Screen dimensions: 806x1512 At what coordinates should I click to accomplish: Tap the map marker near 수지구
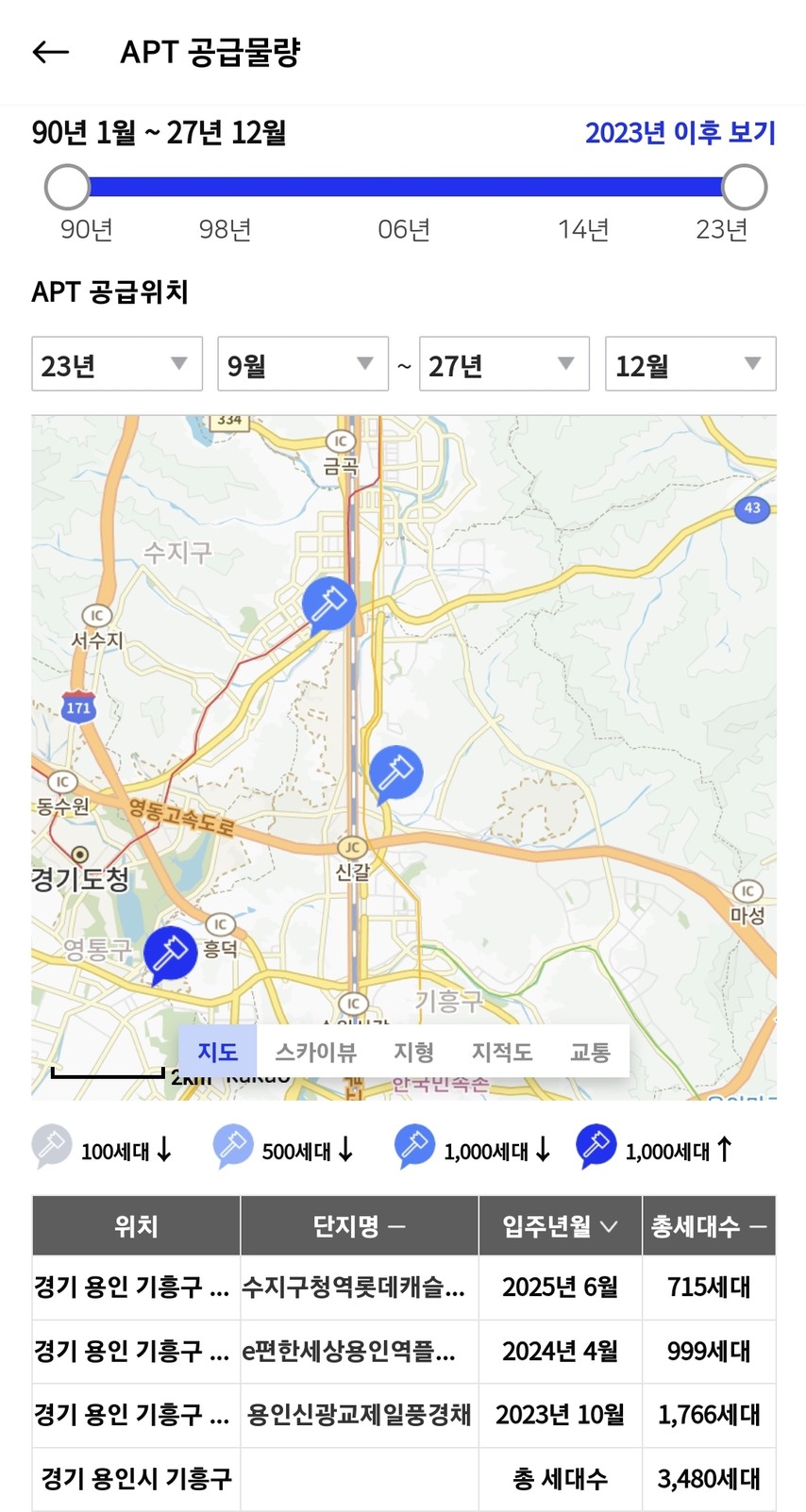(x=328, y=604)
